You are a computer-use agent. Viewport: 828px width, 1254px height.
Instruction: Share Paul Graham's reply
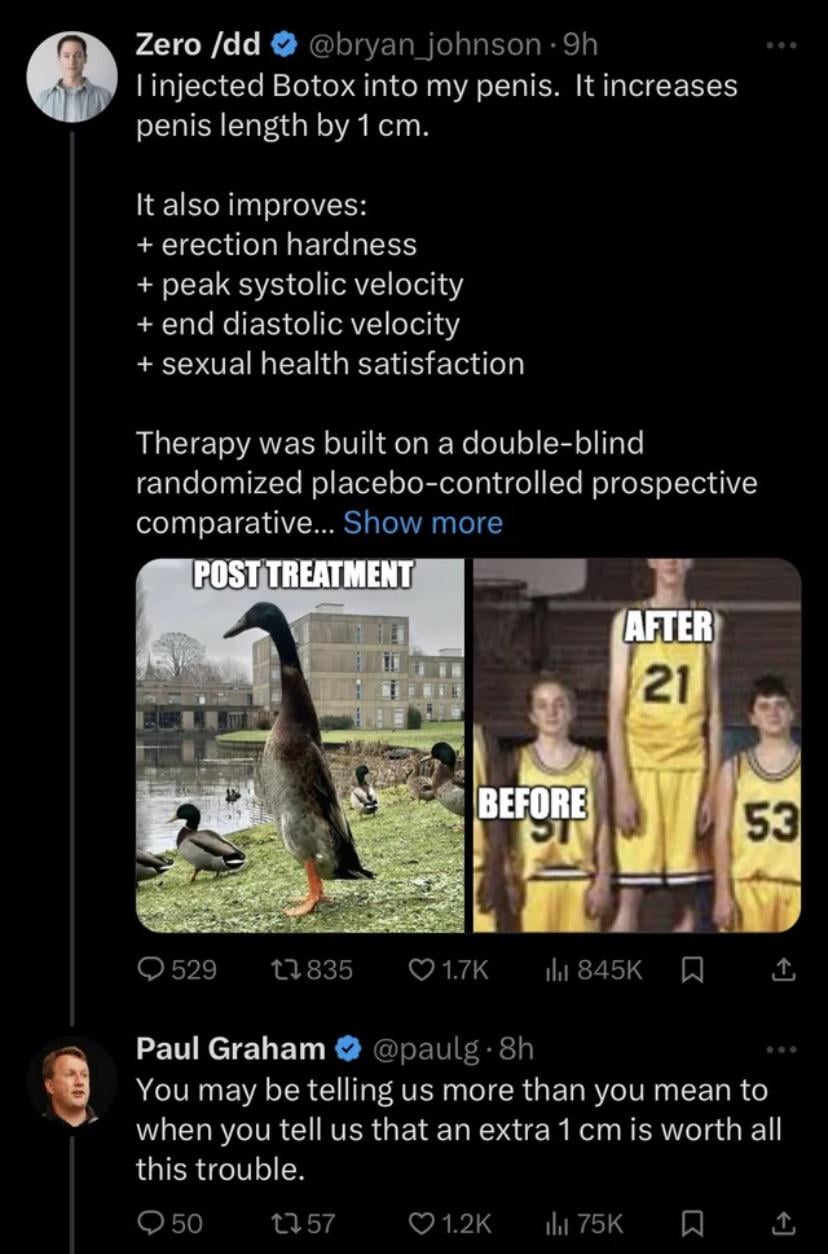[785, 1222]
